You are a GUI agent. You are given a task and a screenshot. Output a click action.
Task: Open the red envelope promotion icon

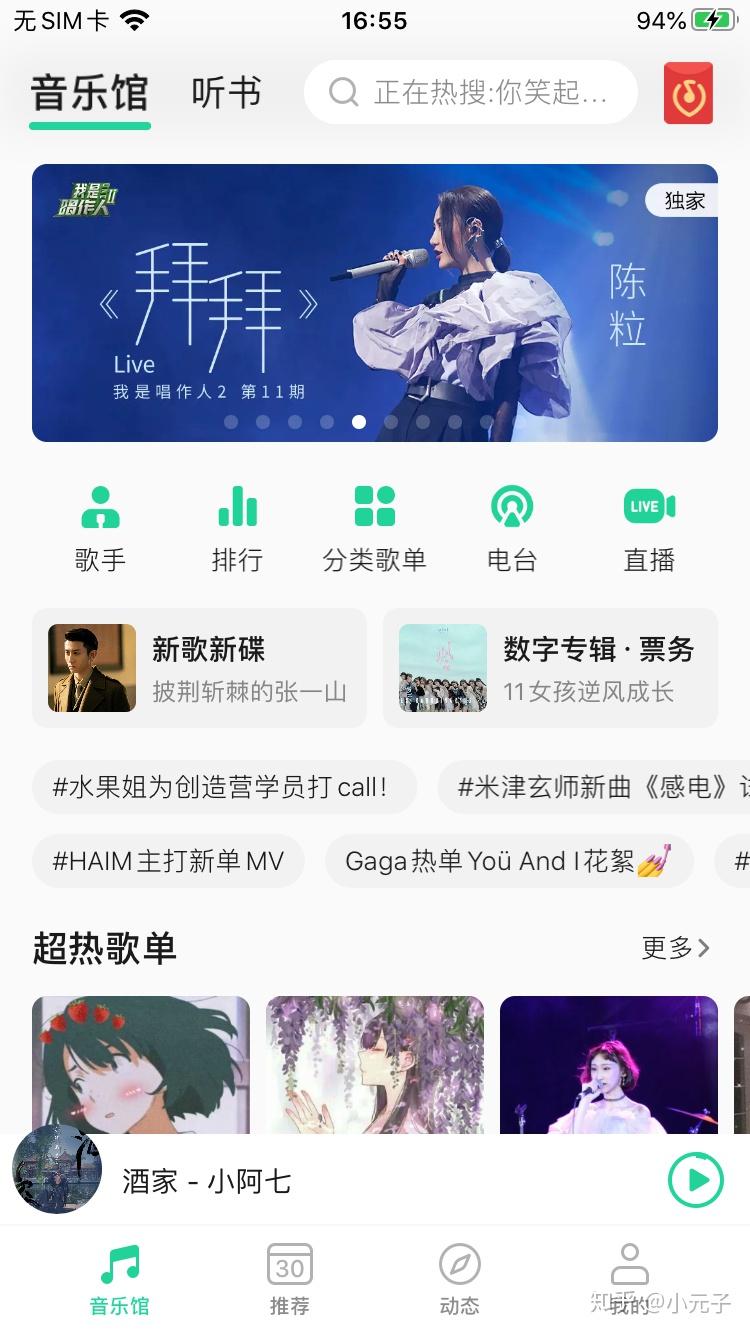(x=687, y=92)
